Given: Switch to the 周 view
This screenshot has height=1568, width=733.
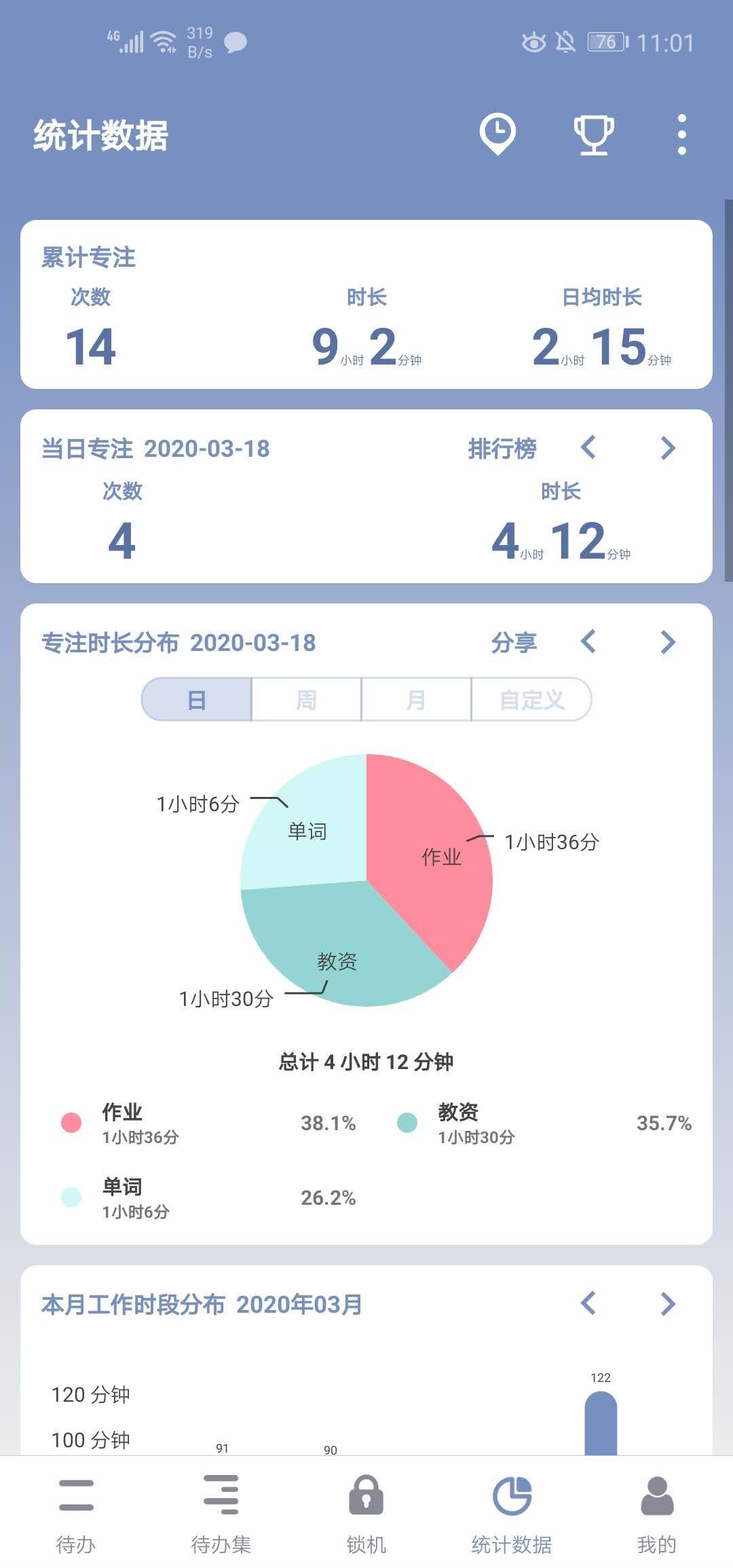Looking at the screenshot, I should [306, 699].
